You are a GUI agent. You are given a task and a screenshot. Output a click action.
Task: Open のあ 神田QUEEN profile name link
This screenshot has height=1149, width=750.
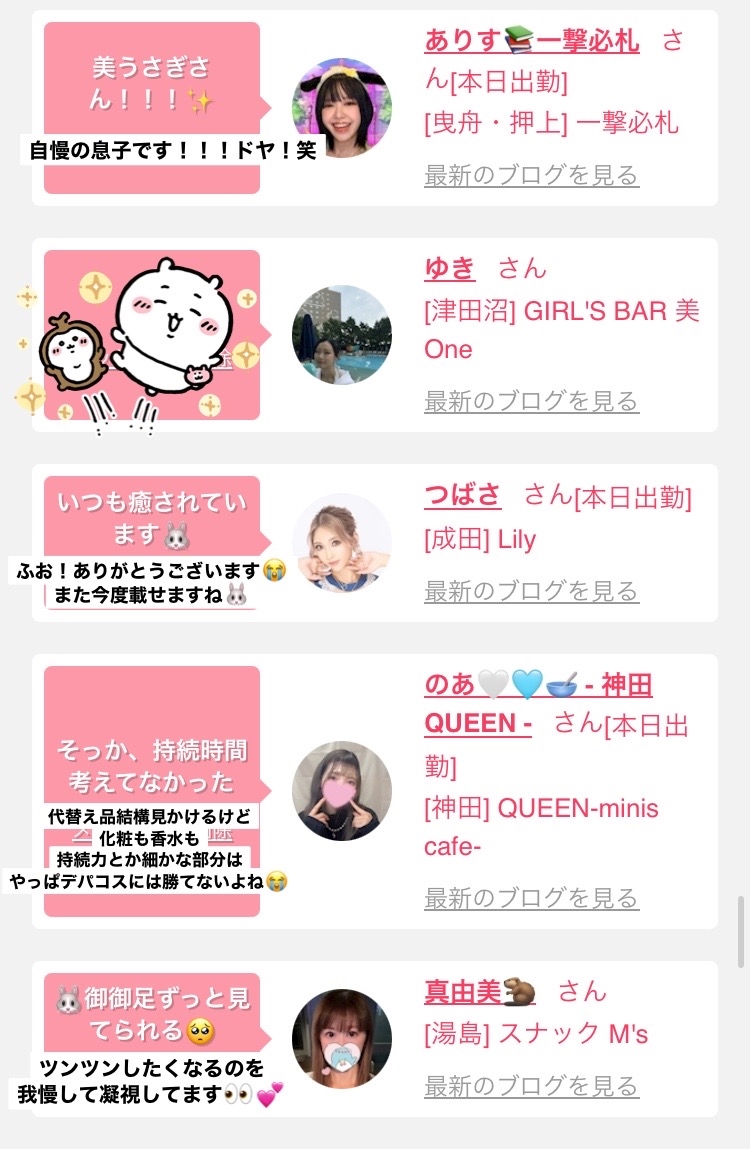coord(538,703)
